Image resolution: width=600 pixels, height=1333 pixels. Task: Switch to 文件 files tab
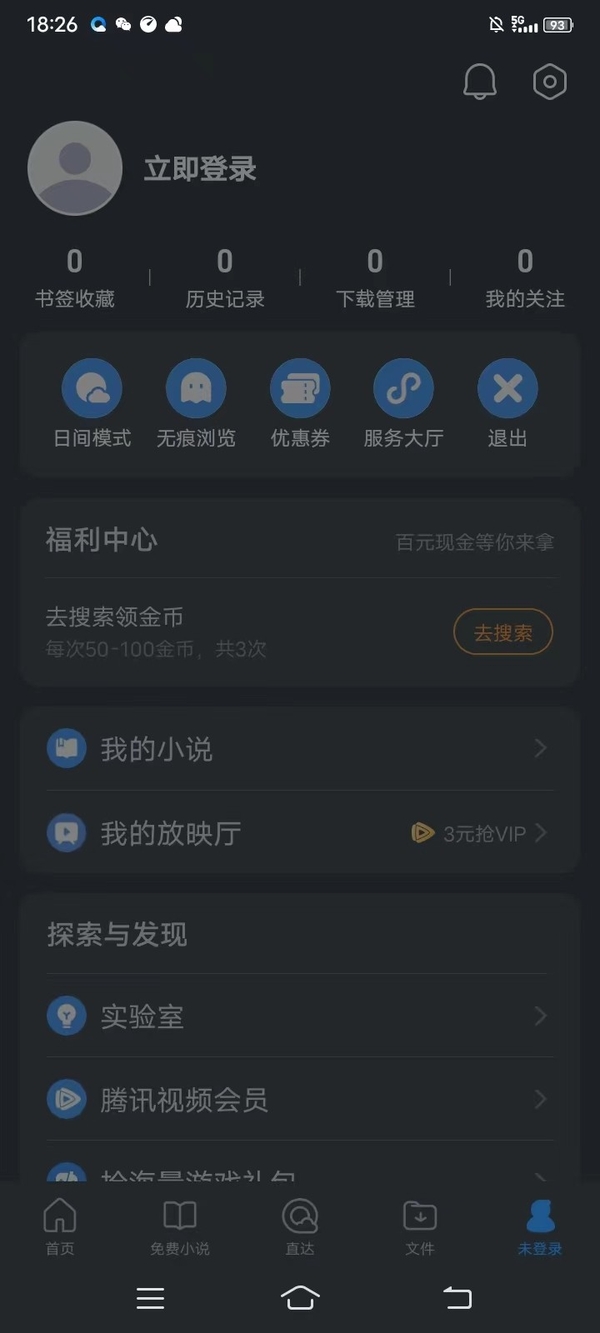(x=420, y=1227)
